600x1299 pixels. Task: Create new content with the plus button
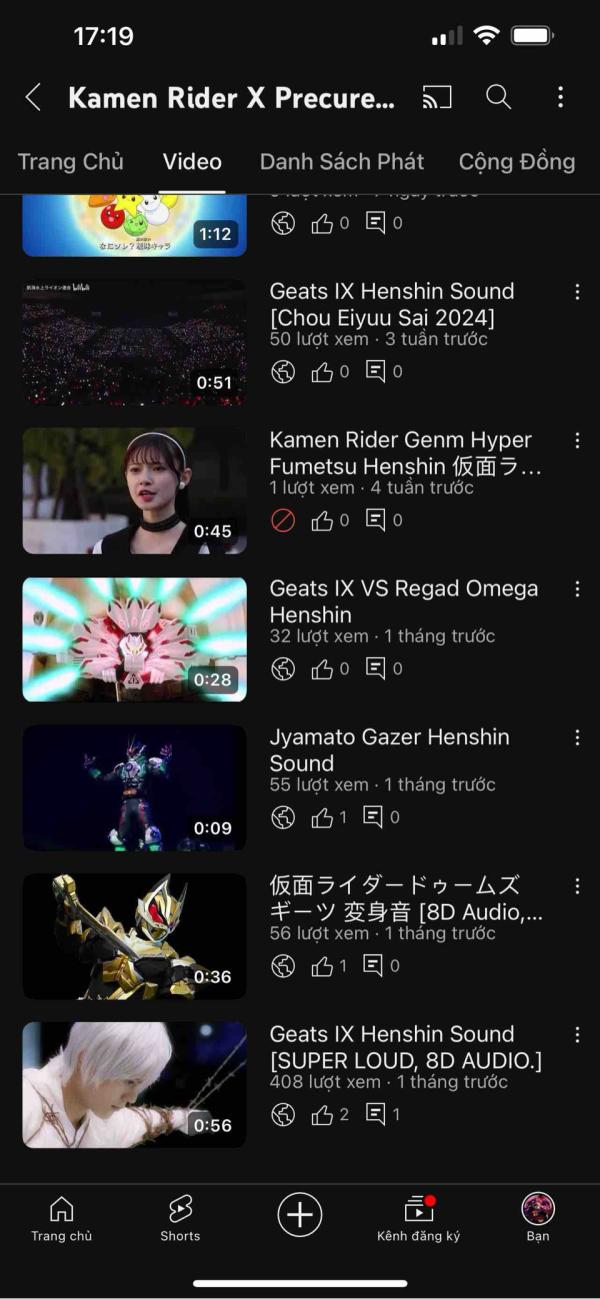[x=300, y=1215]
